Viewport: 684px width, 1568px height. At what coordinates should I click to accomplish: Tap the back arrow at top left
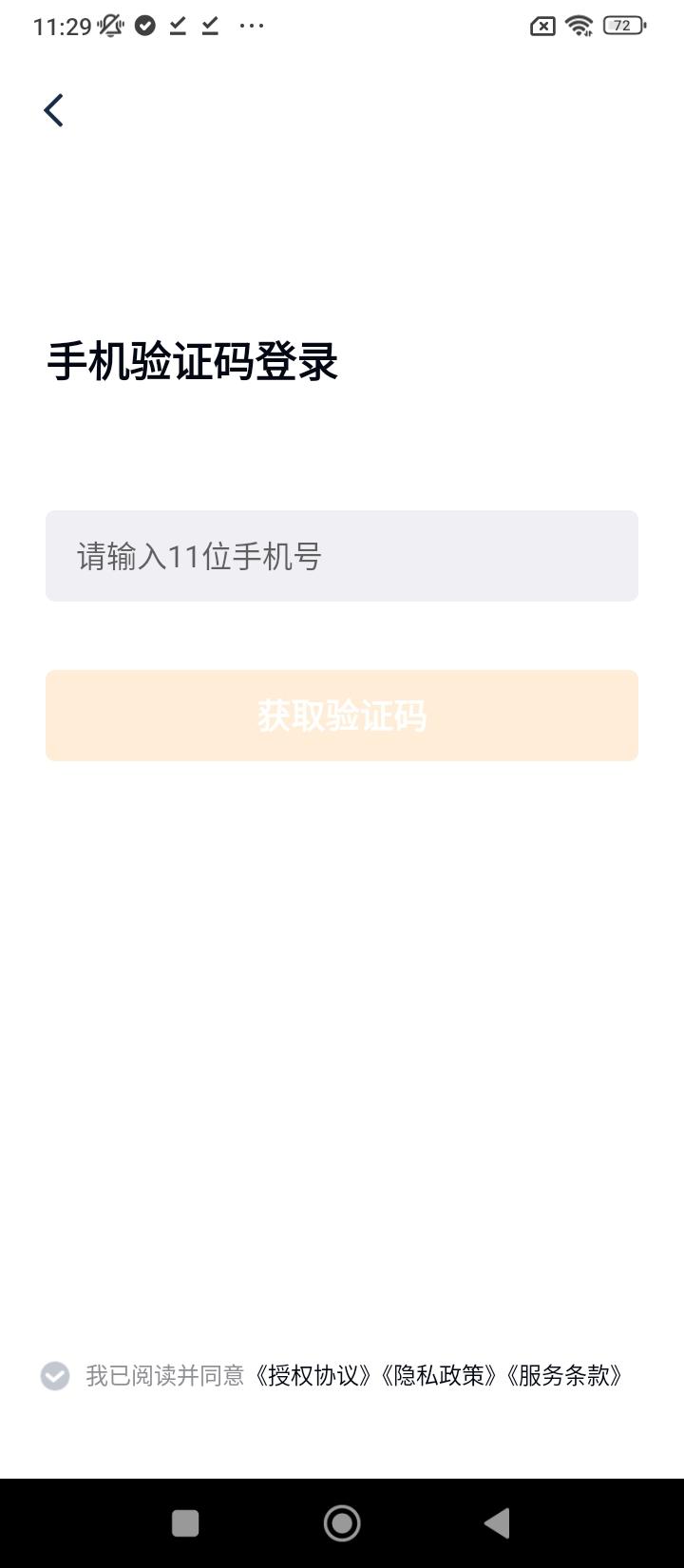tap(54, 109)
